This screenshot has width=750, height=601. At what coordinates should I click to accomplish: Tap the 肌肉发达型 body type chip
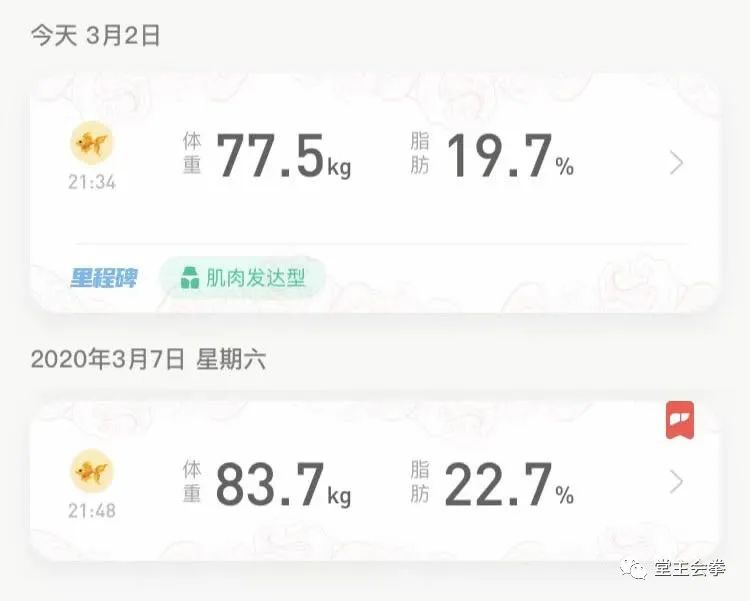coord(242,278)
